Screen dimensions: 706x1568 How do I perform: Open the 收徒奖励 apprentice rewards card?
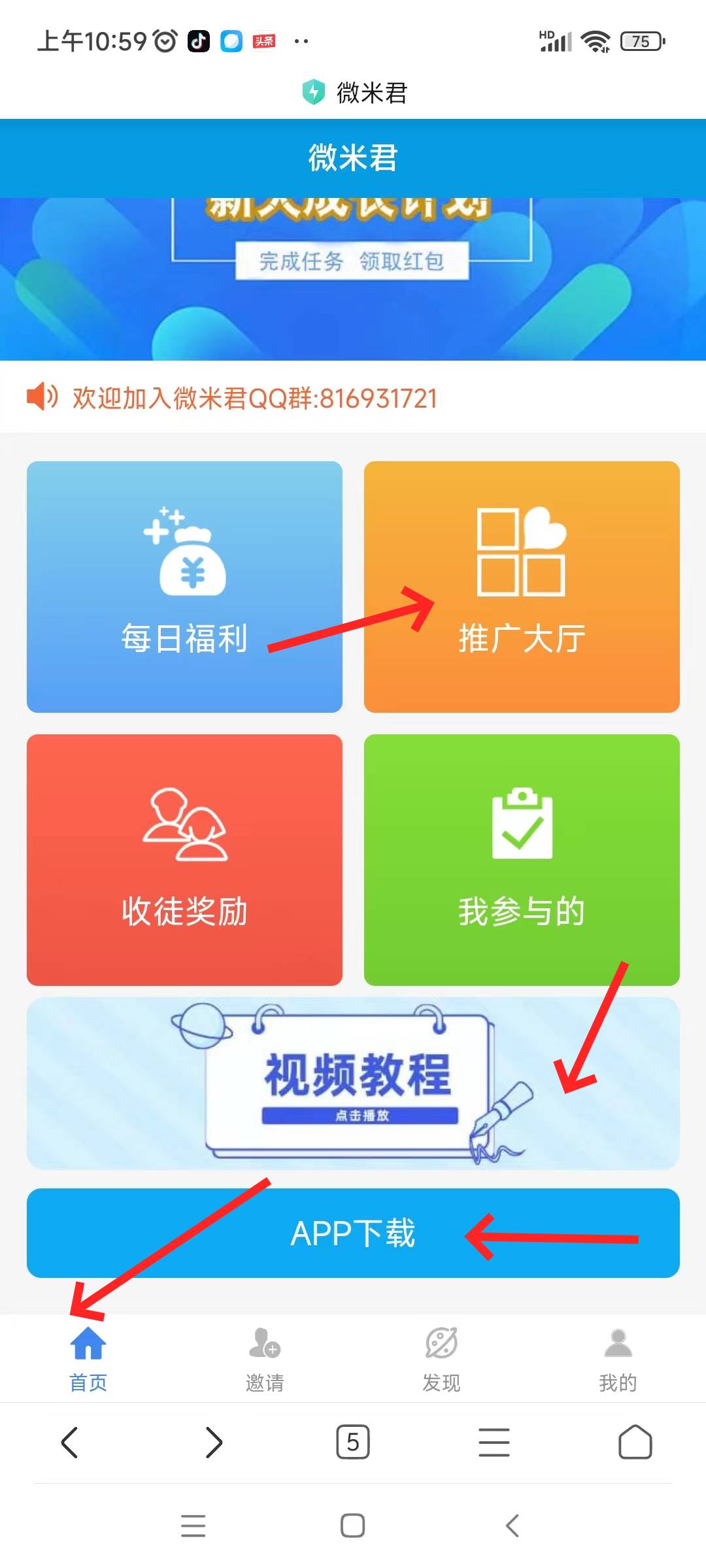[184, 860]
